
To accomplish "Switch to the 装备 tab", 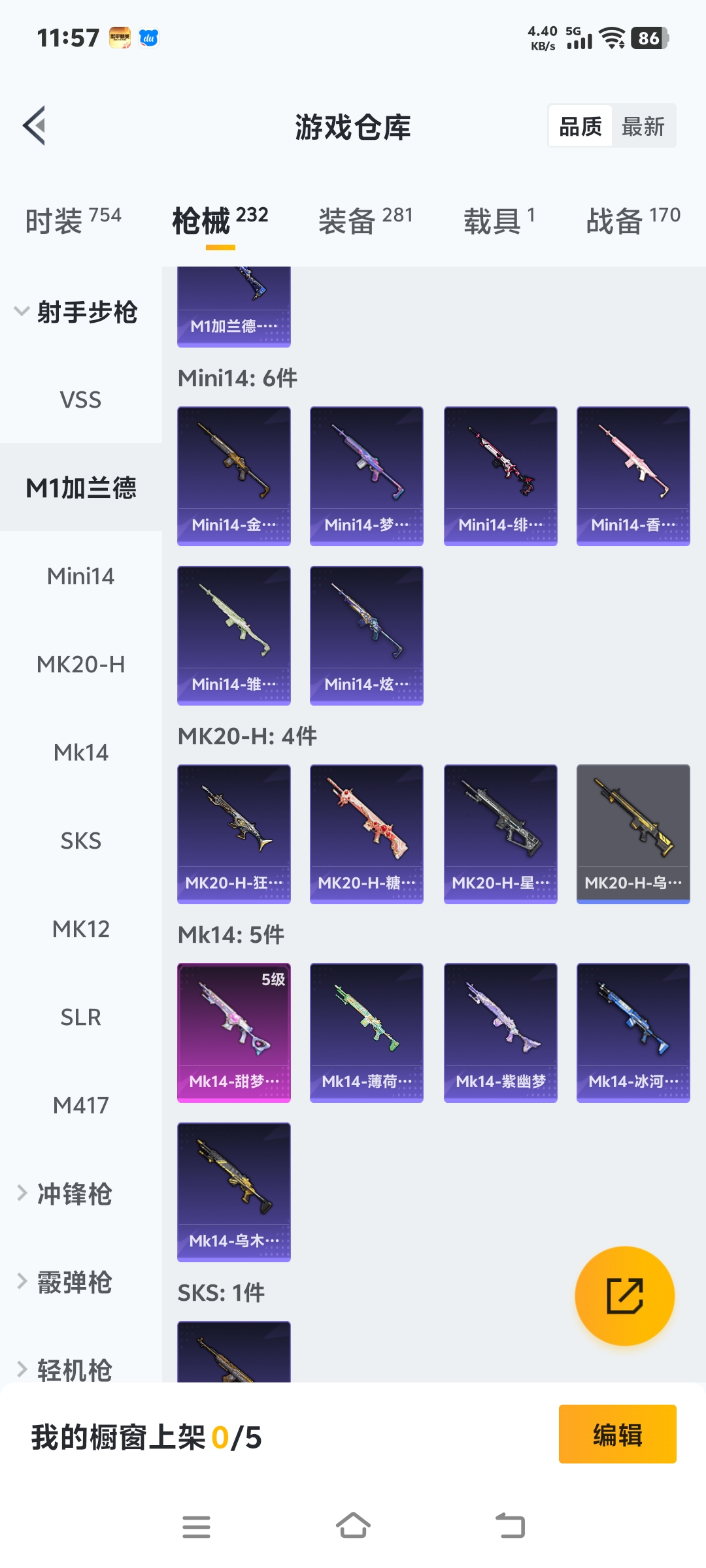I will (x=365, y=220).
